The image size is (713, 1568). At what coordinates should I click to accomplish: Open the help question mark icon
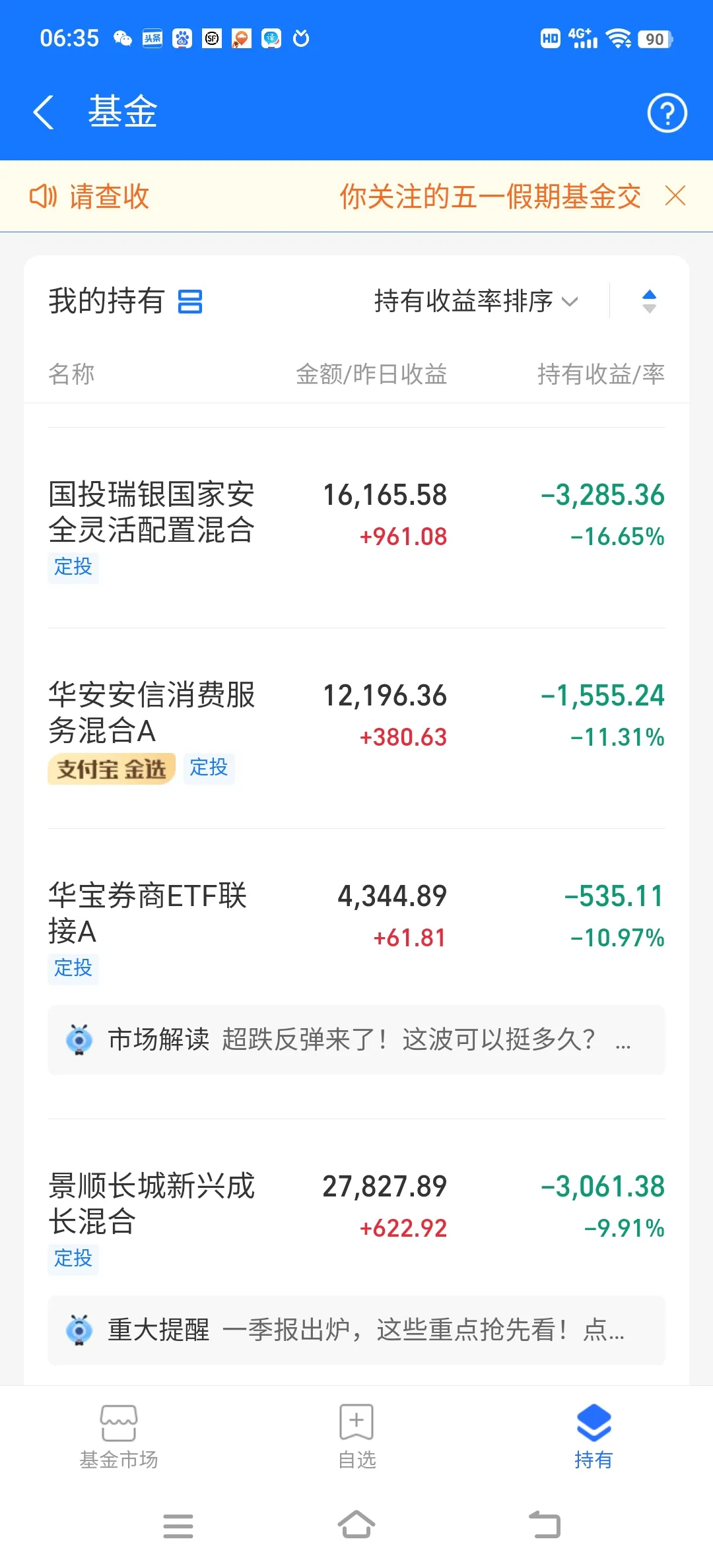click(x=667, y=113)
